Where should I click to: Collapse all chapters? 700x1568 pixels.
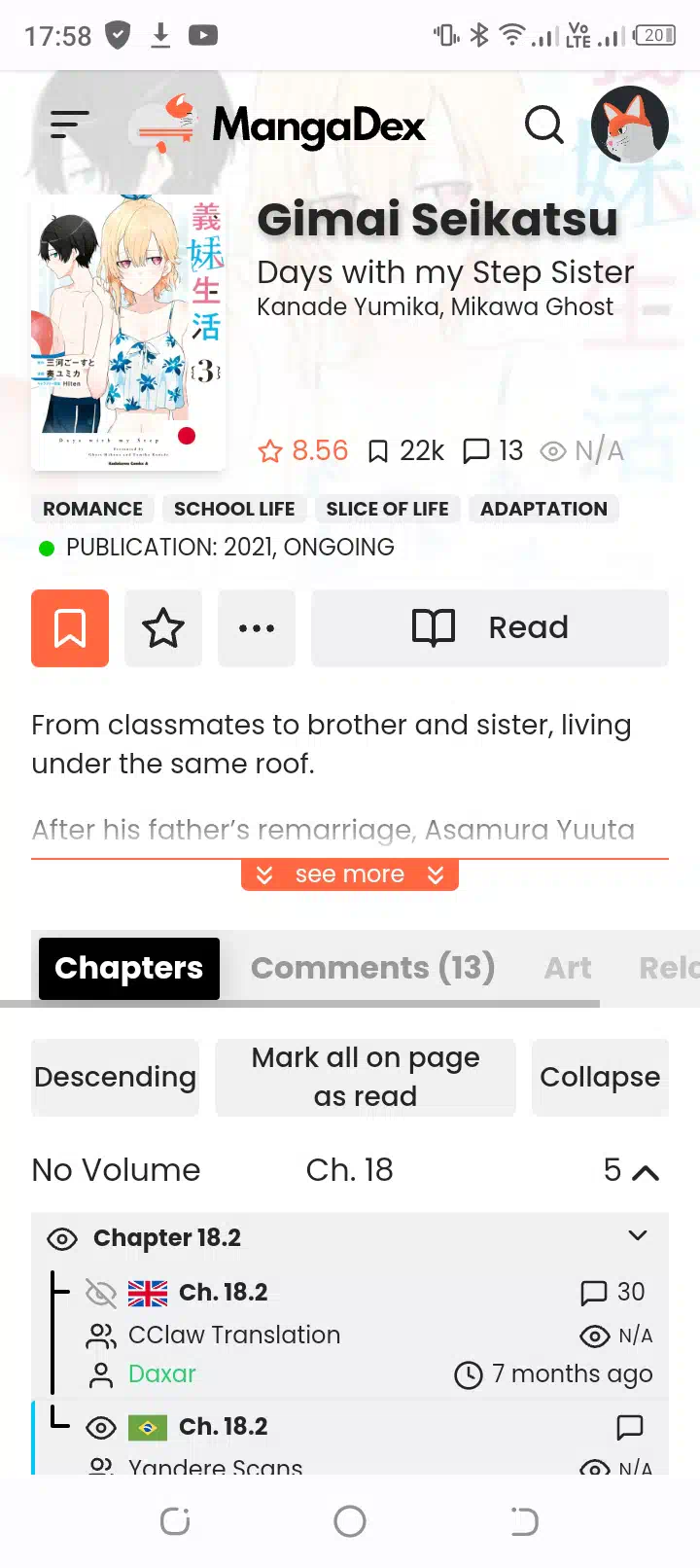(600, 1077)
